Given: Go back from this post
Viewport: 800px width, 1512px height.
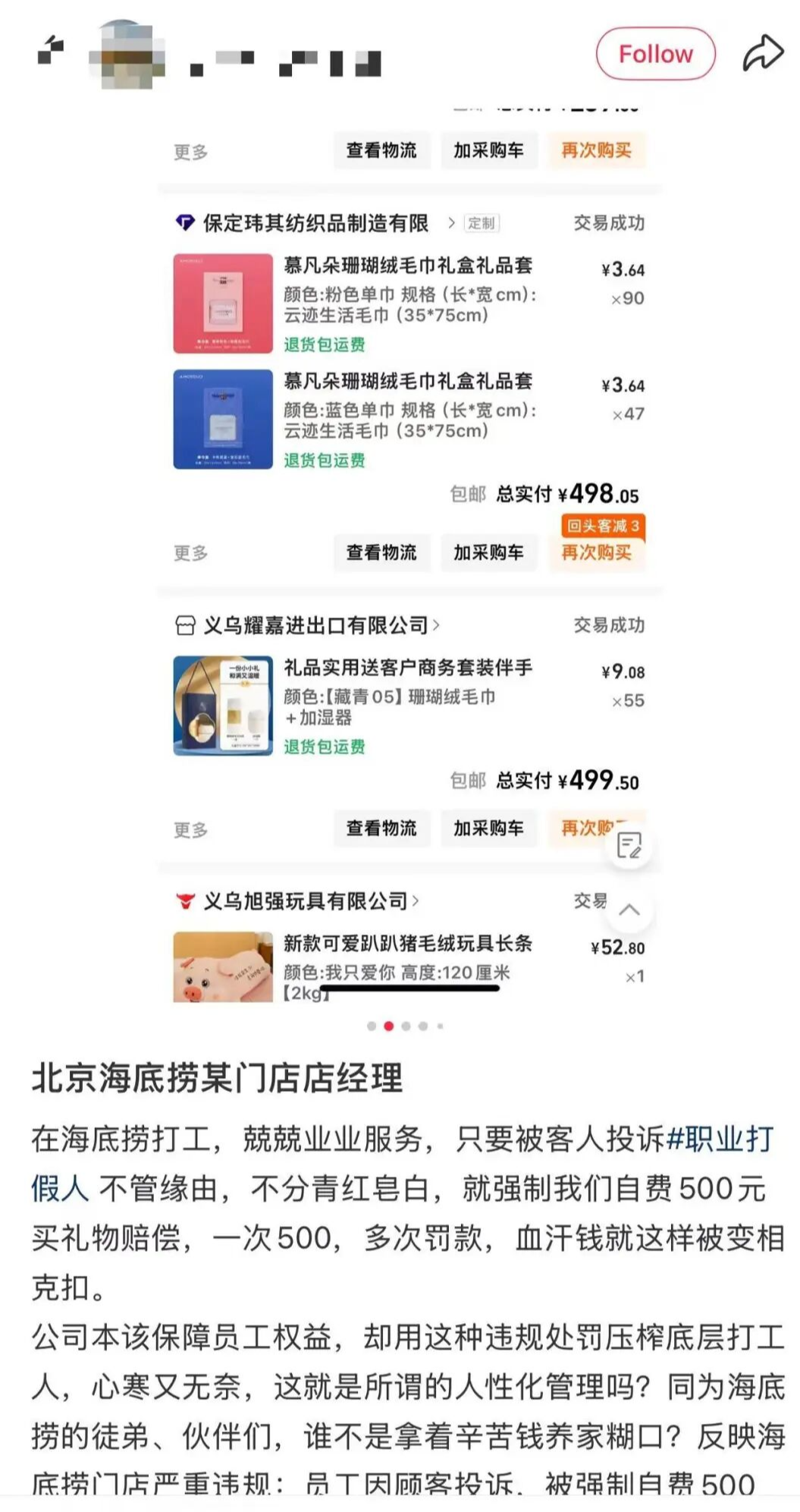Looking at the screenshot, I should coord(51,52).
